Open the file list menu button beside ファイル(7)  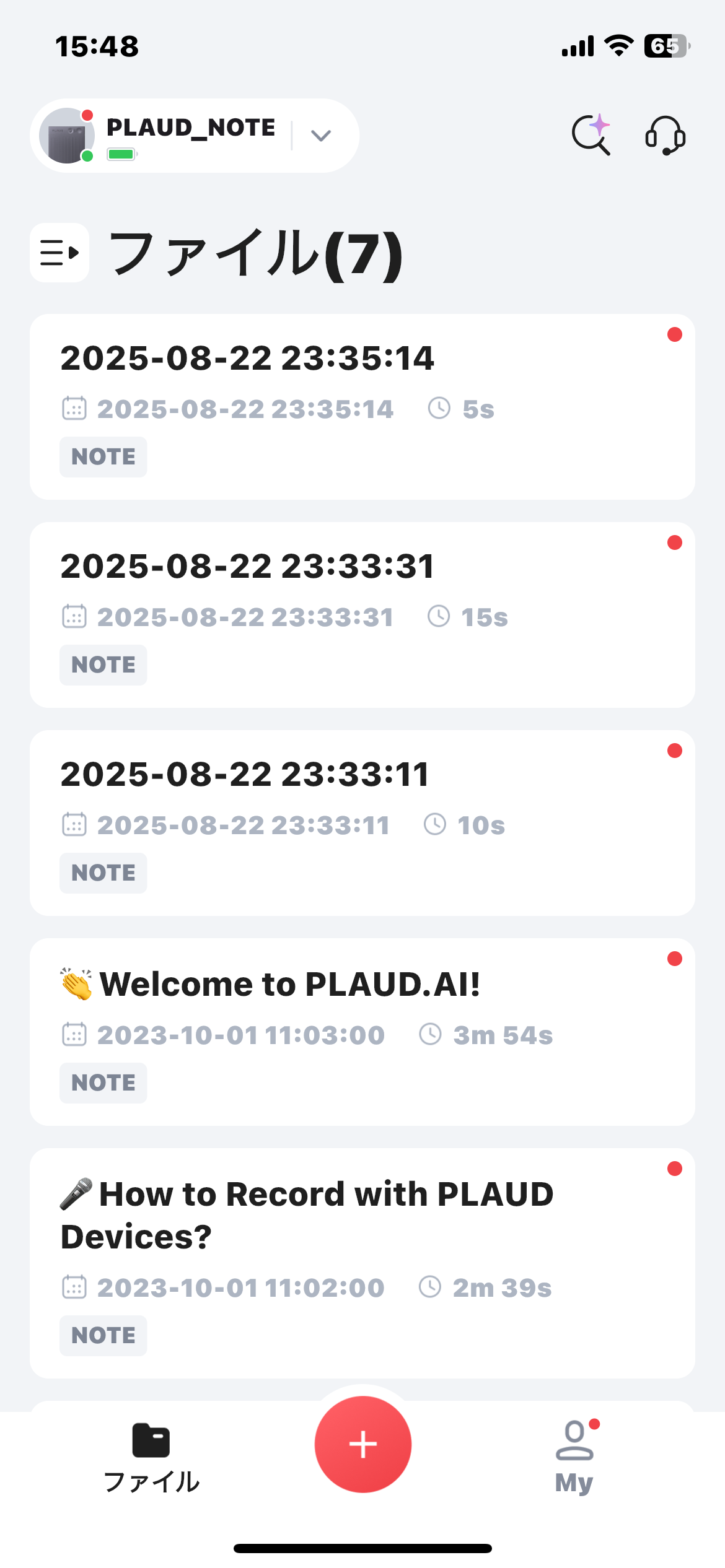pos(59,253)
